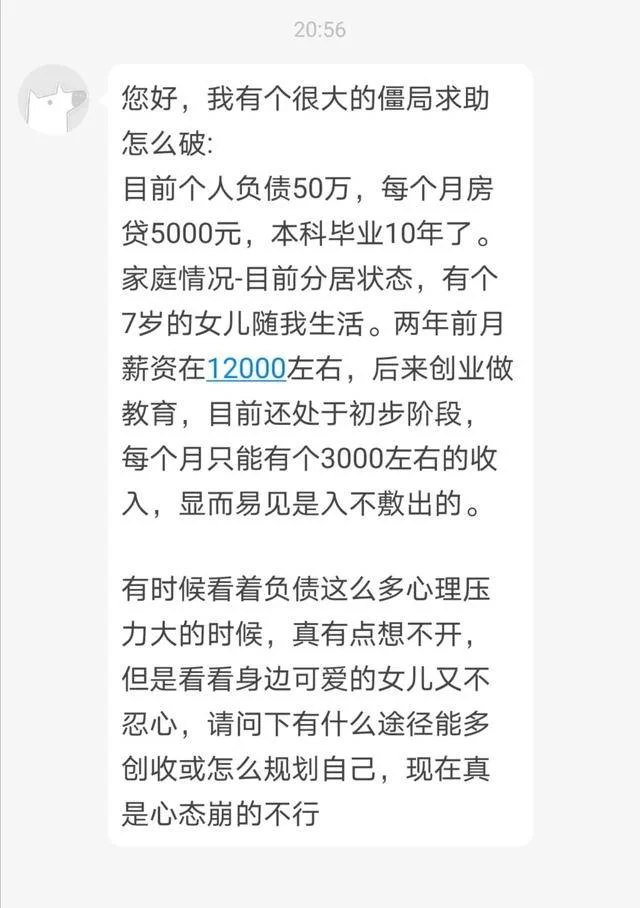This screenshot has height=908, width=640.
Task: Open the sender's dog avatar profile
Action: tap(54, 100)
